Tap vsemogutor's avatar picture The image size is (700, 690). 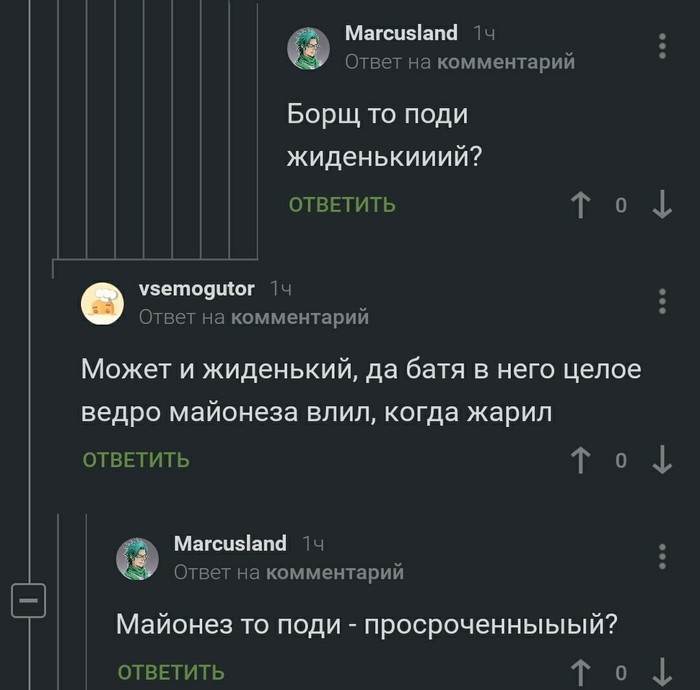[x=102, y=302]
